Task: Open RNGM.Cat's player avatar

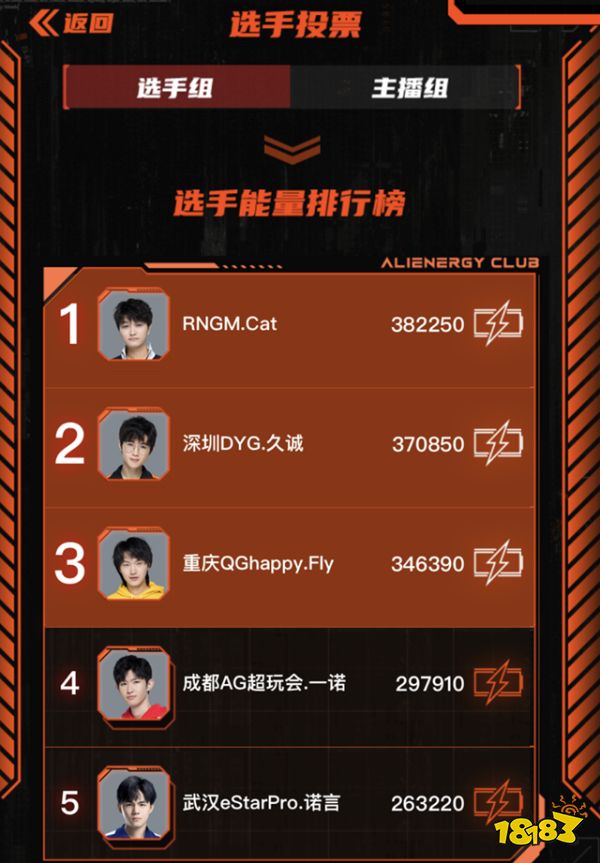Action: (133, 324)
